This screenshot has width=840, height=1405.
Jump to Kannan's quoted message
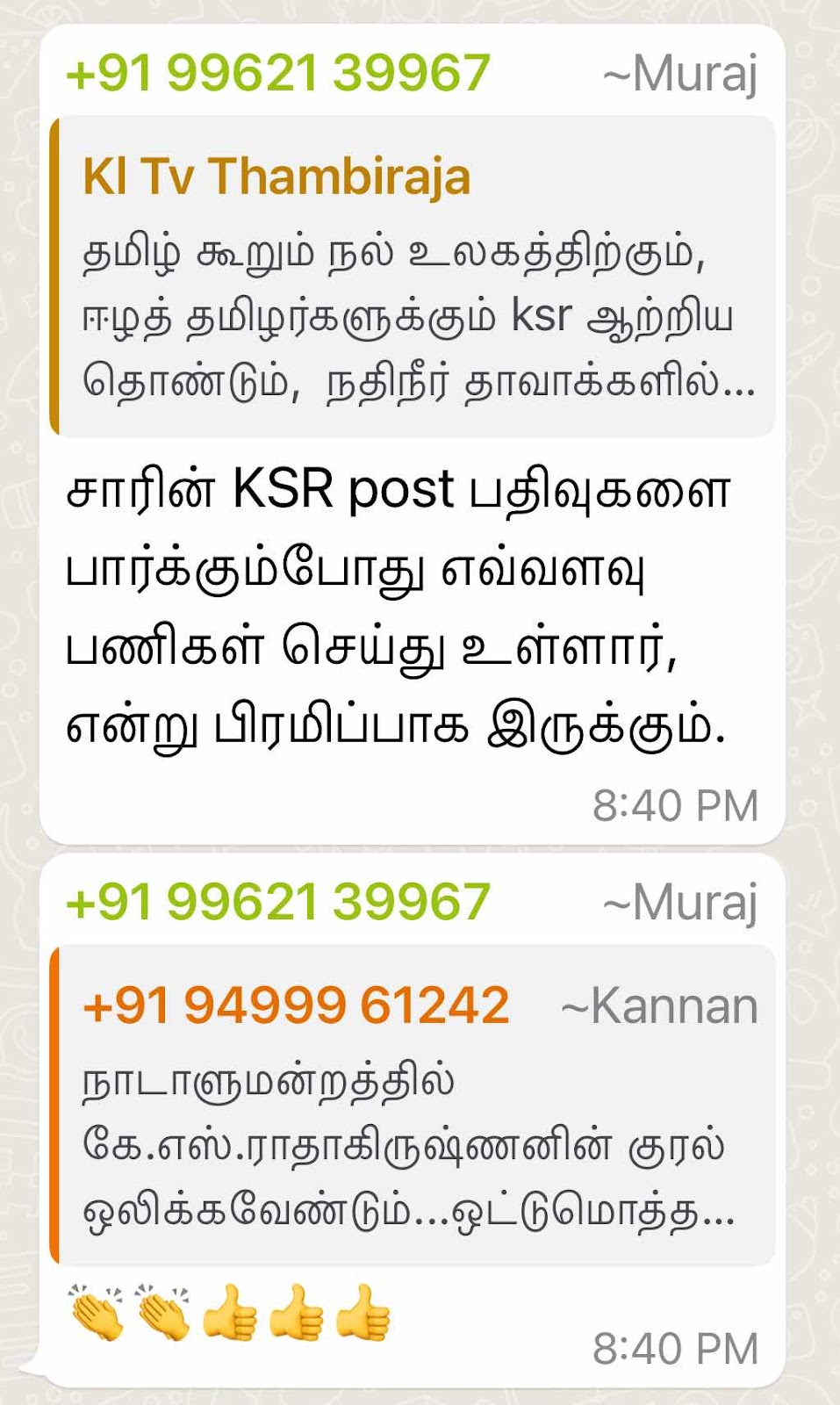413,1106
